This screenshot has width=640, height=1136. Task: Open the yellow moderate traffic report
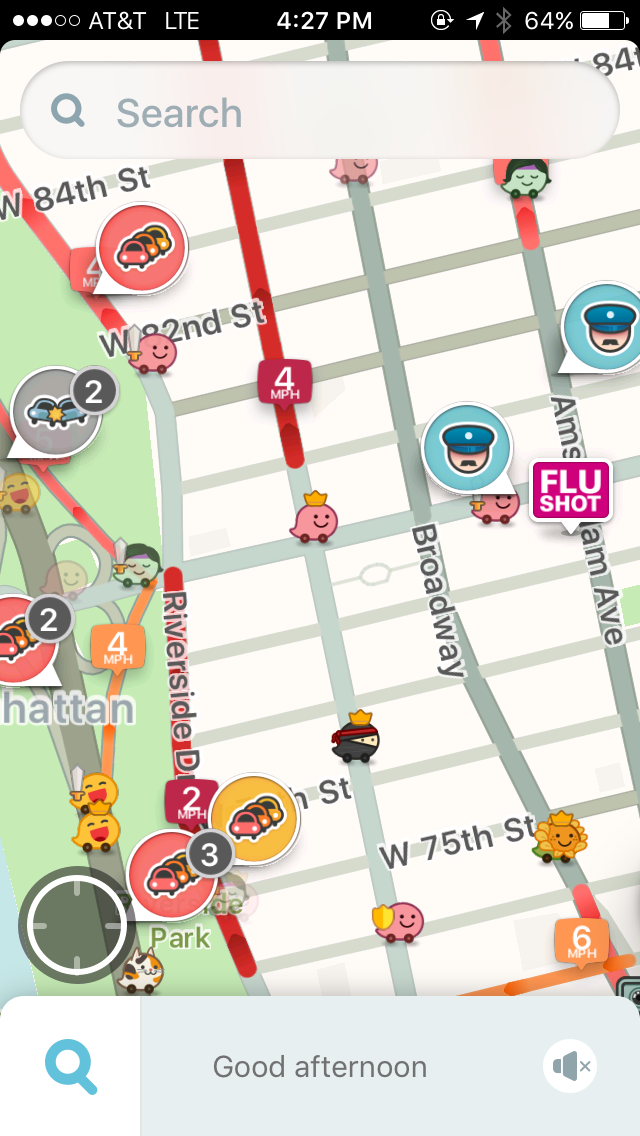pyautogui.click(x=255, y=820)
